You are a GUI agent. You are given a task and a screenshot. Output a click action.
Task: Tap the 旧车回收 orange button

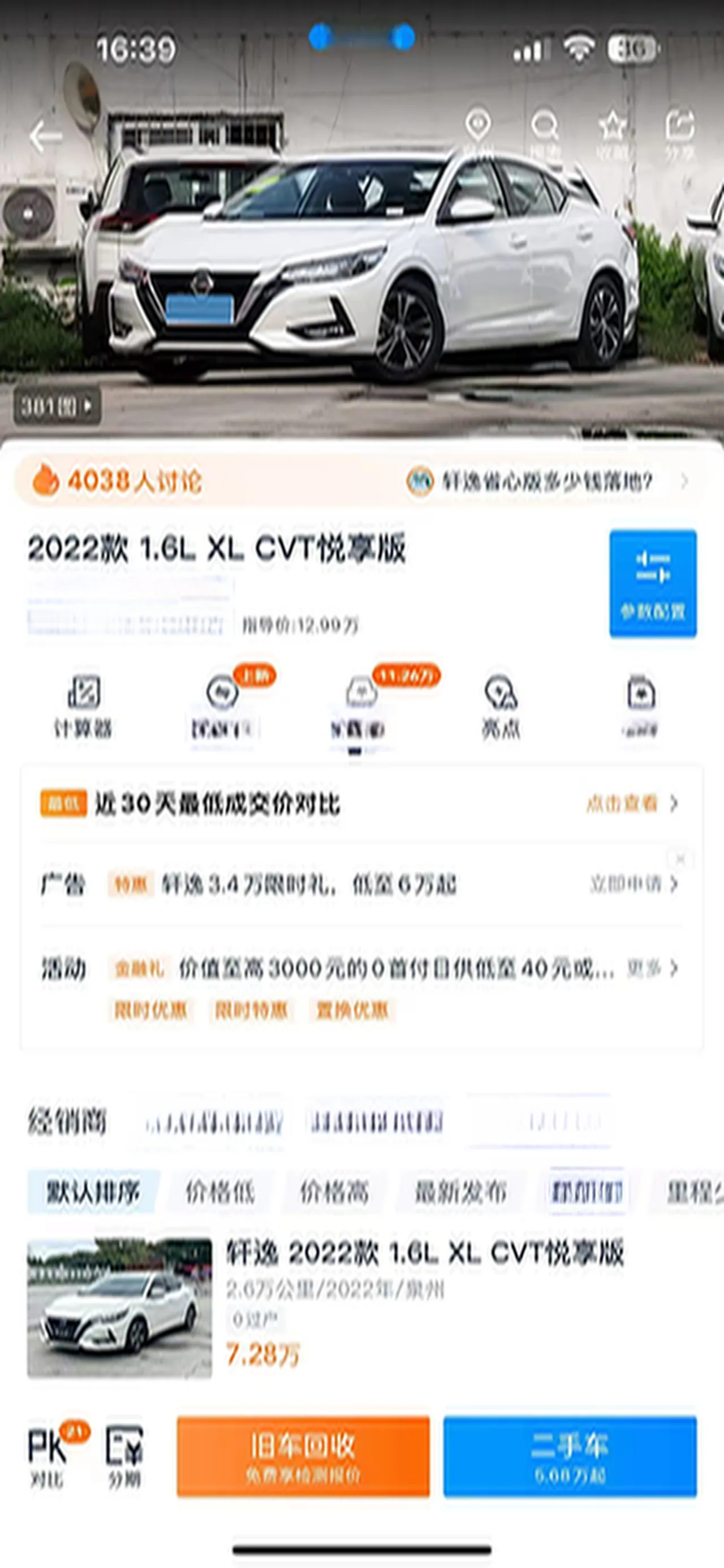pyautogui.click(x=303, y=1456)
